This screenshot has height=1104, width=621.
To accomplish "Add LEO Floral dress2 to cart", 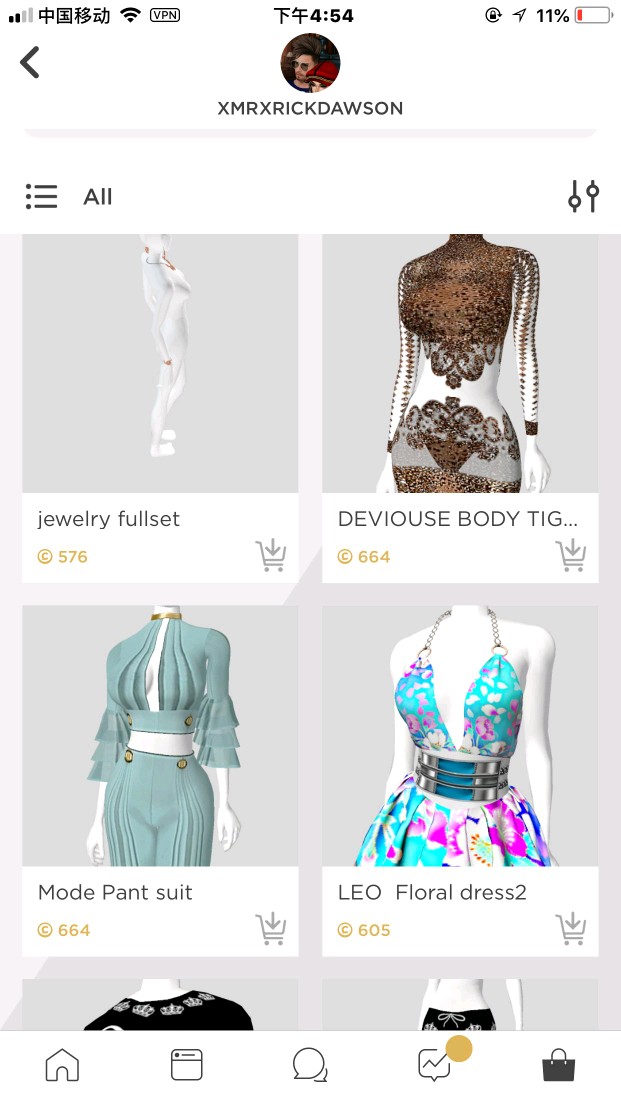I will pos(571,928).
